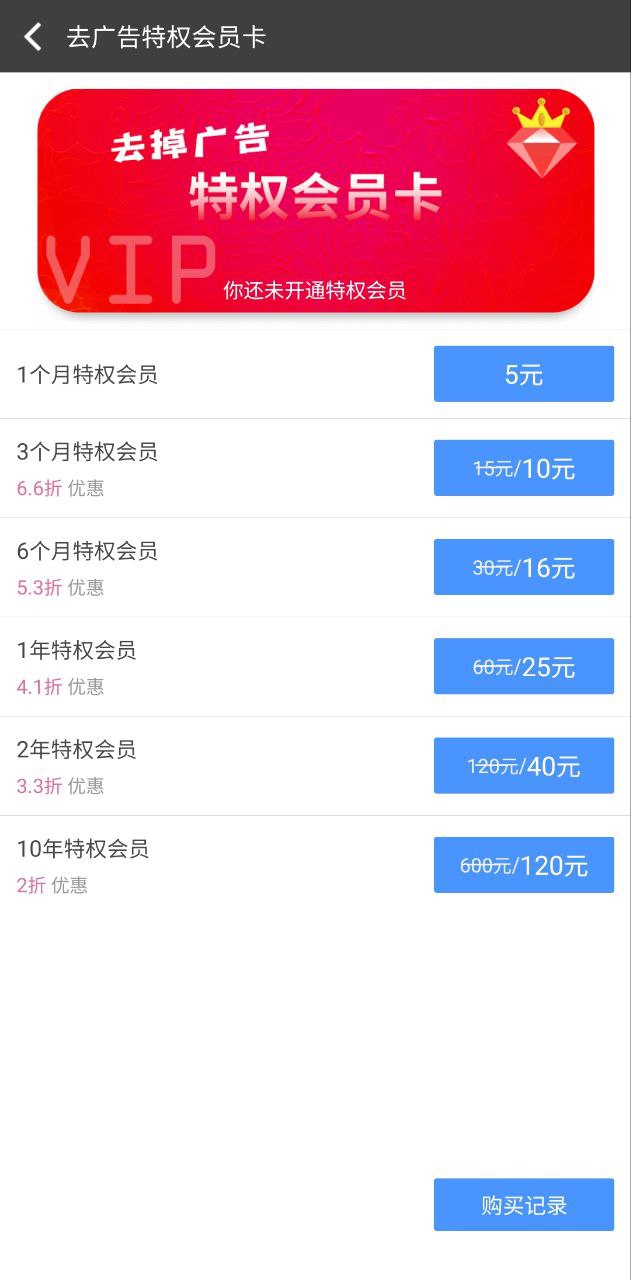Get the 10-year membership for 120元

click(524, 865)
